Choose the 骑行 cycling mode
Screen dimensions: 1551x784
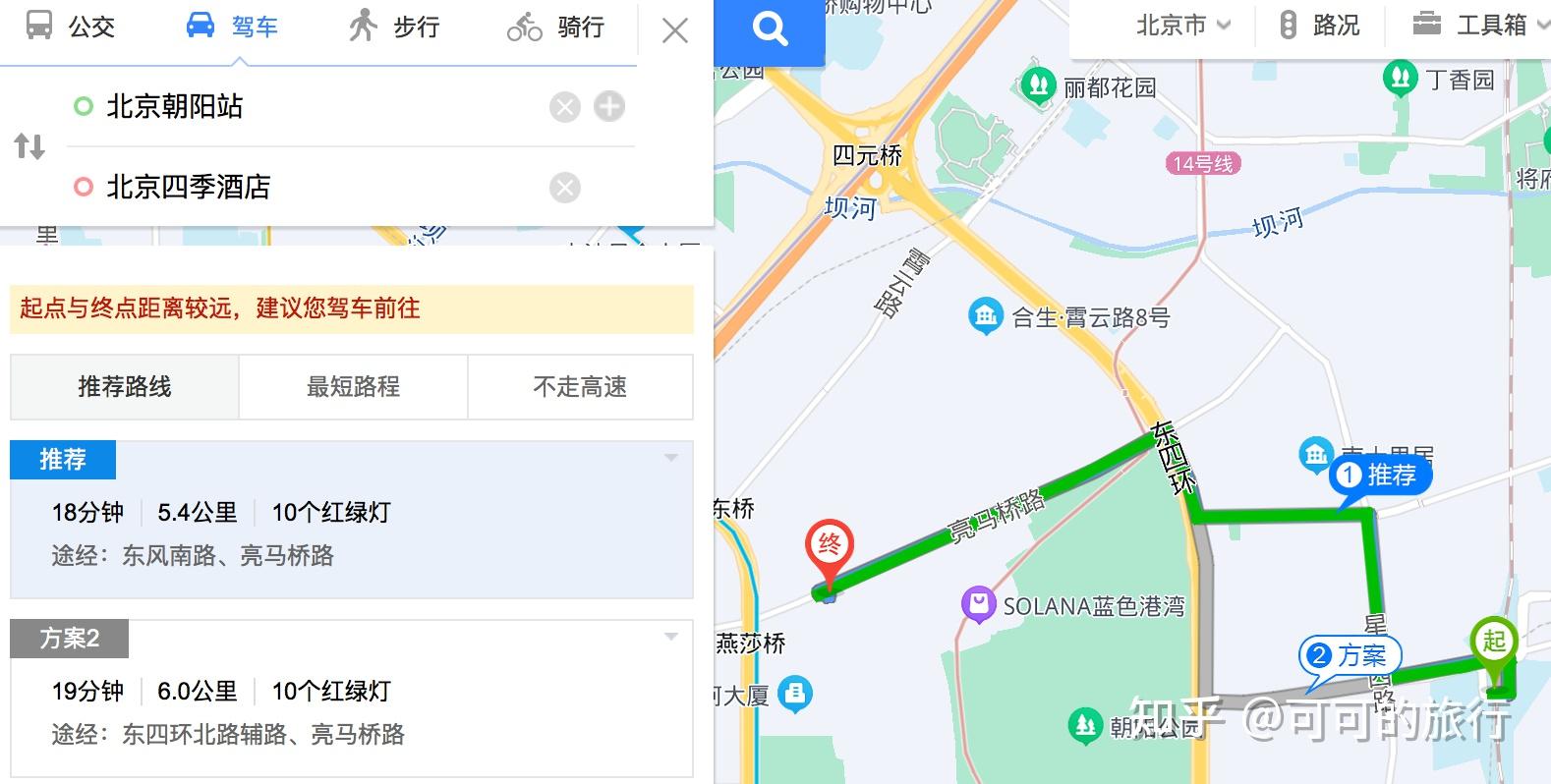pos(556,27)
